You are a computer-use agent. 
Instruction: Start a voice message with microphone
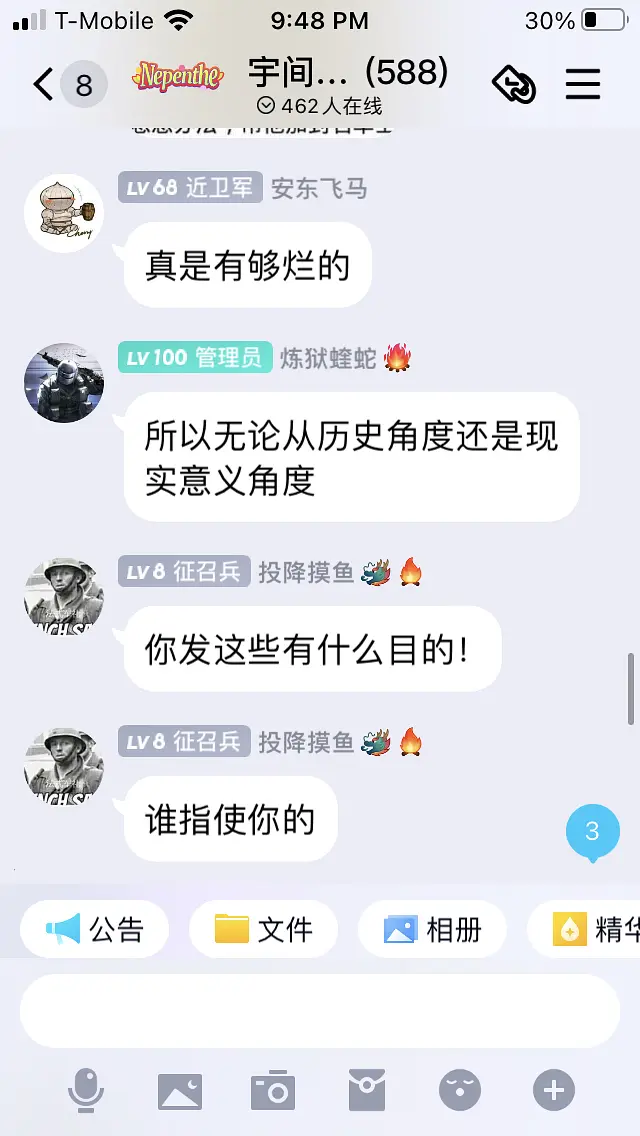click(86, 1089)
